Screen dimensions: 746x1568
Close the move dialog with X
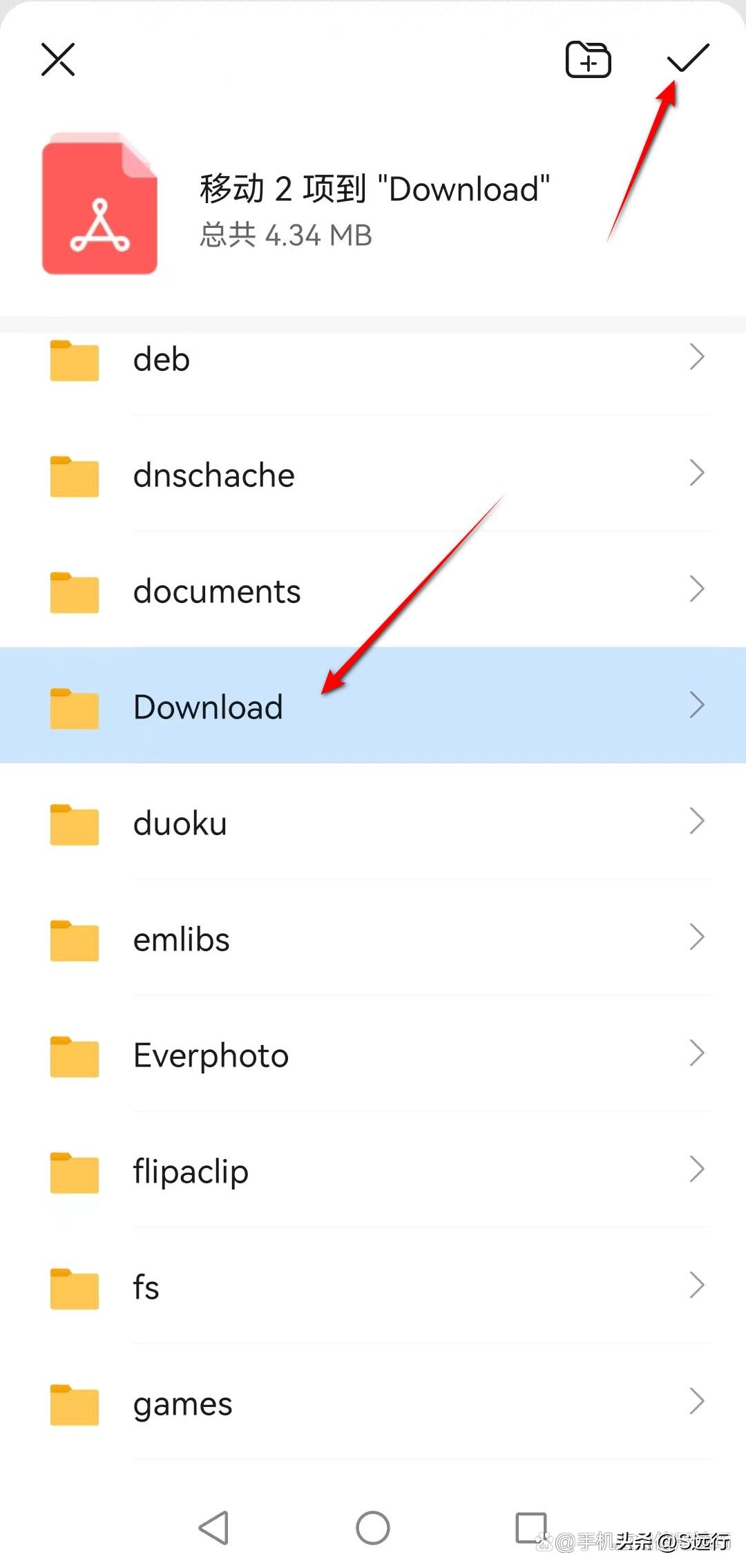tap(58, 59)
